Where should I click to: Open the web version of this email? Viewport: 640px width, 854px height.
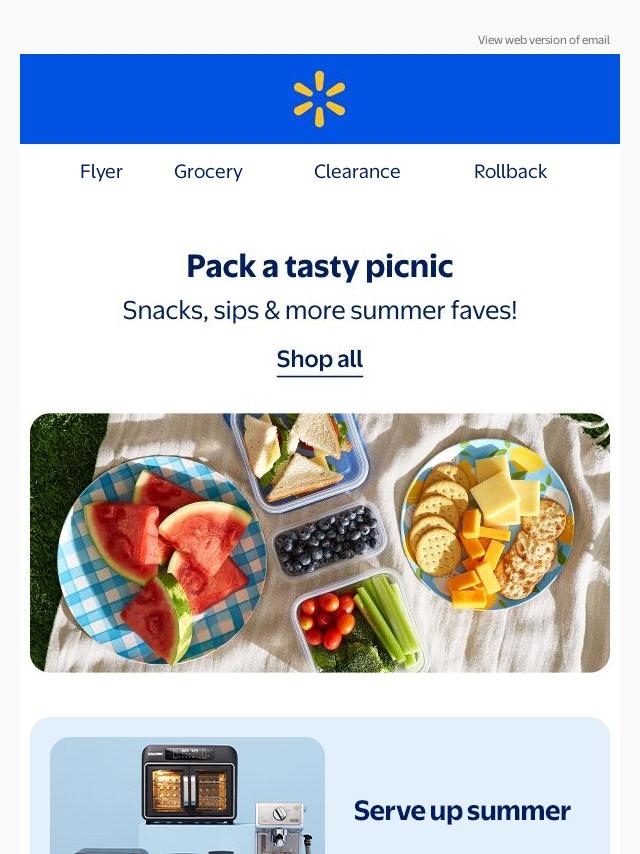pyautogui.click(x=543, y=40)
